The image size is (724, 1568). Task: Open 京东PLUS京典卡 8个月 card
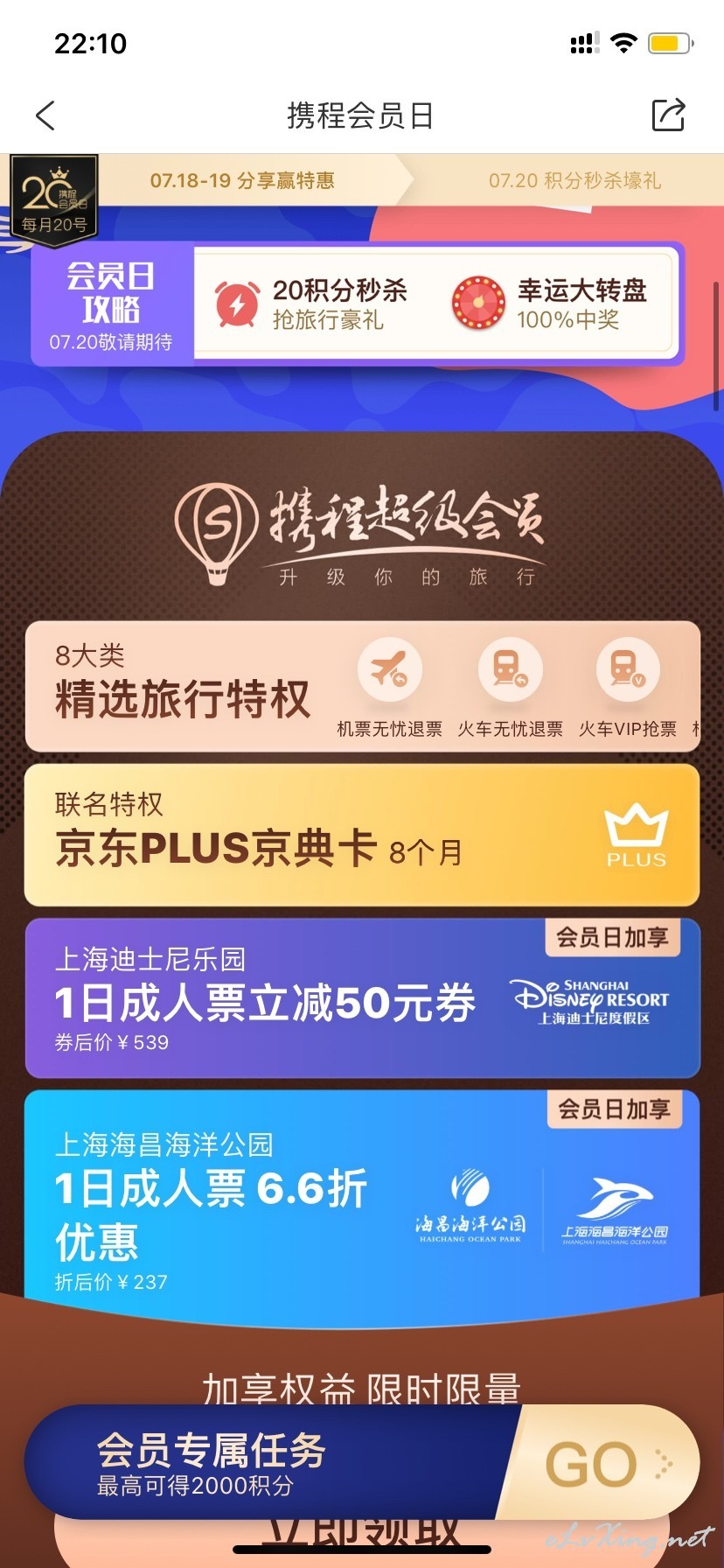pyautogui.click(x=362, y=835)
